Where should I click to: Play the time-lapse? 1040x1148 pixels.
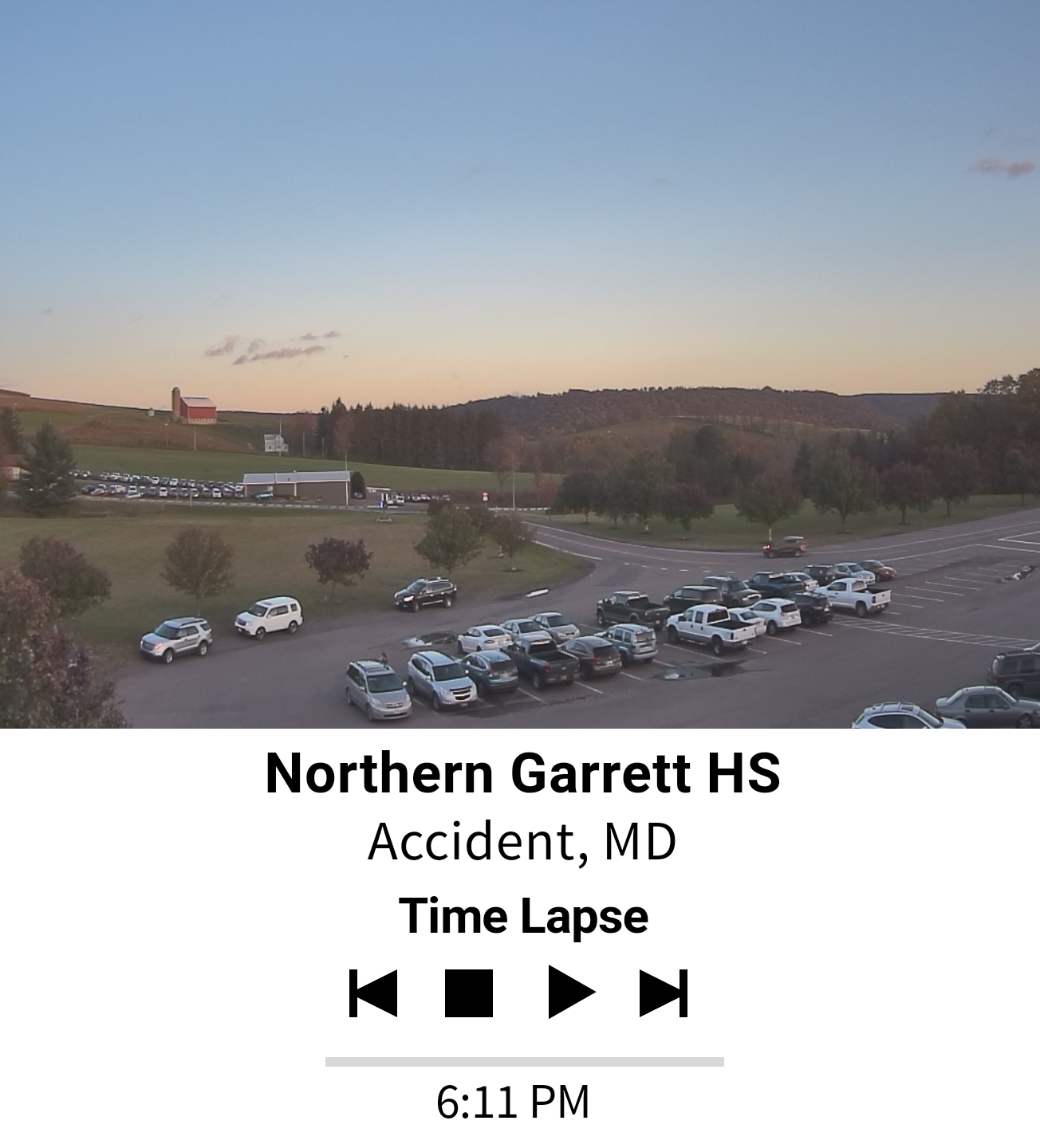[571, 993]
